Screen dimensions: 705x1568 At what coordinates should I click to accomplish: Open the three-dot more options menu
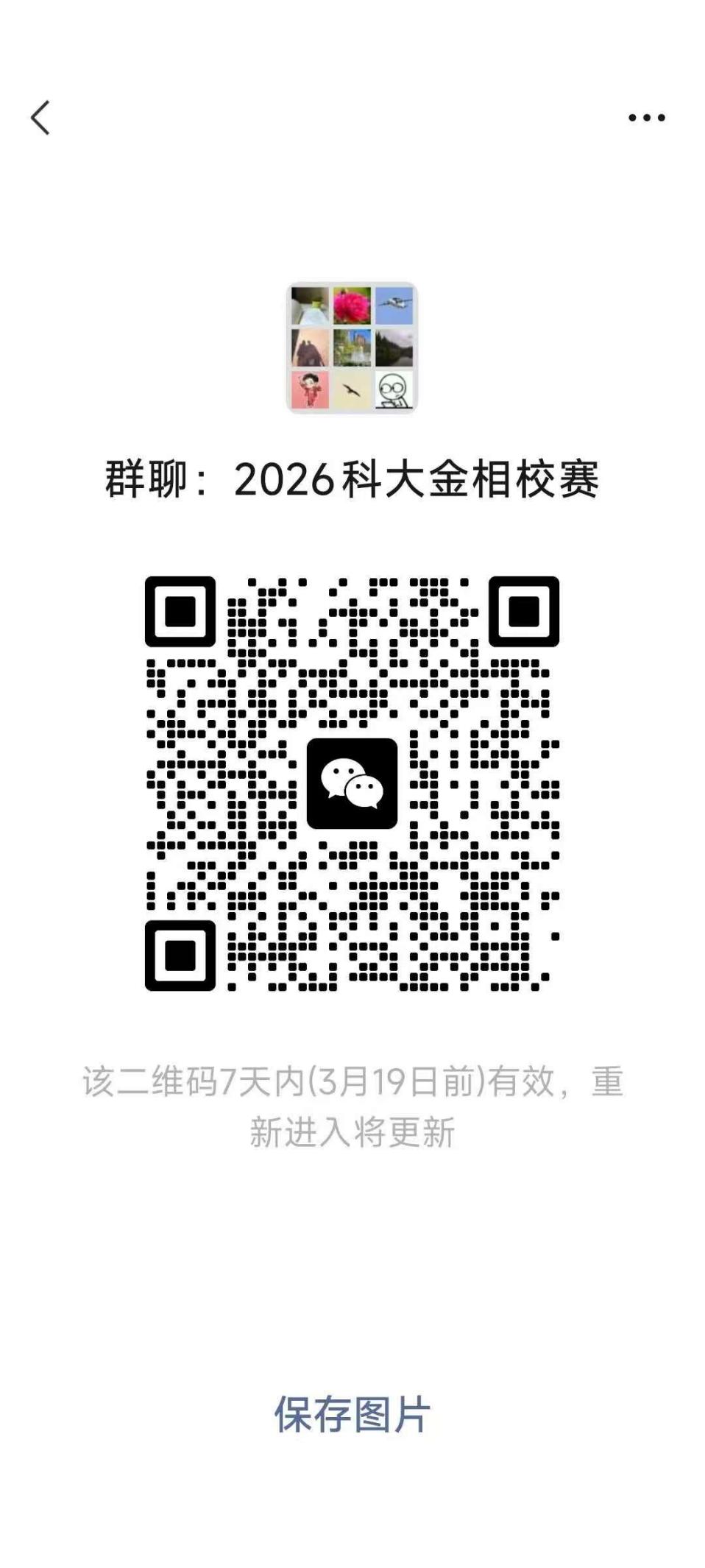pyautogui.click(x=646, y=118)
